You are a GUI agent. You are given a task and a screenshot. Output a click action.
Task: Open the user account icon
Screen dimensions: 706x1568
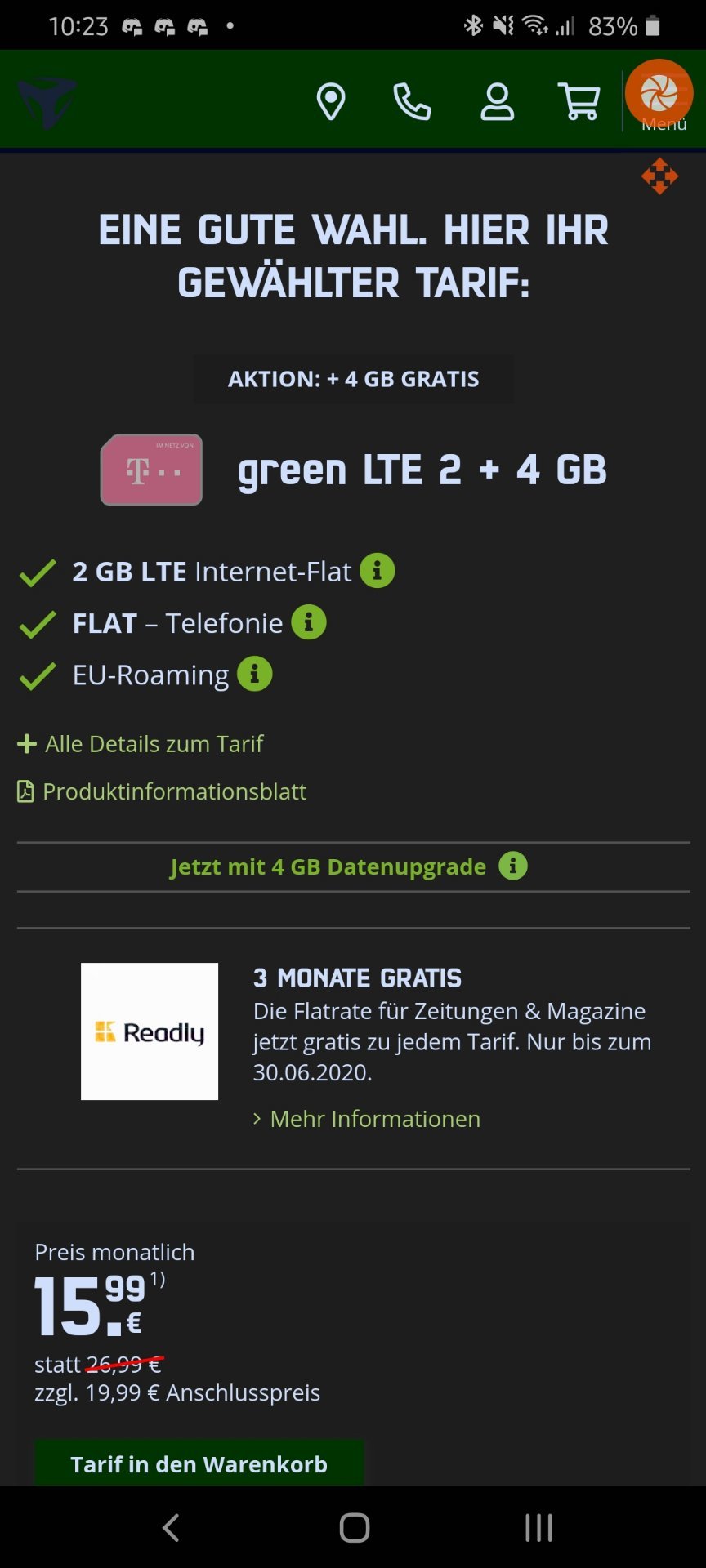(497, 102)
